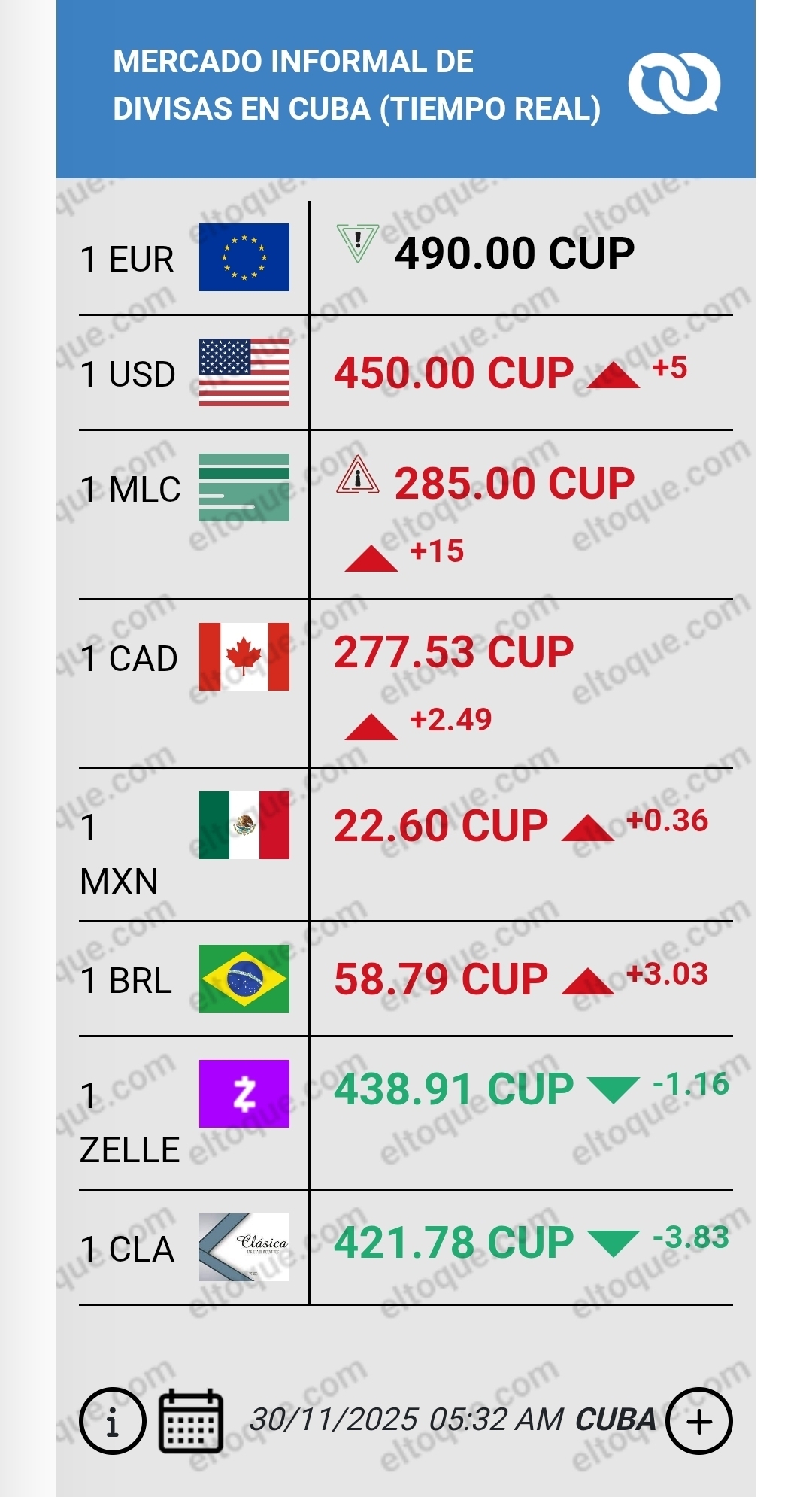Tap the plus button beside CUBA
Viewport: 812px width, 1497px height.
tap(698, 1420)
